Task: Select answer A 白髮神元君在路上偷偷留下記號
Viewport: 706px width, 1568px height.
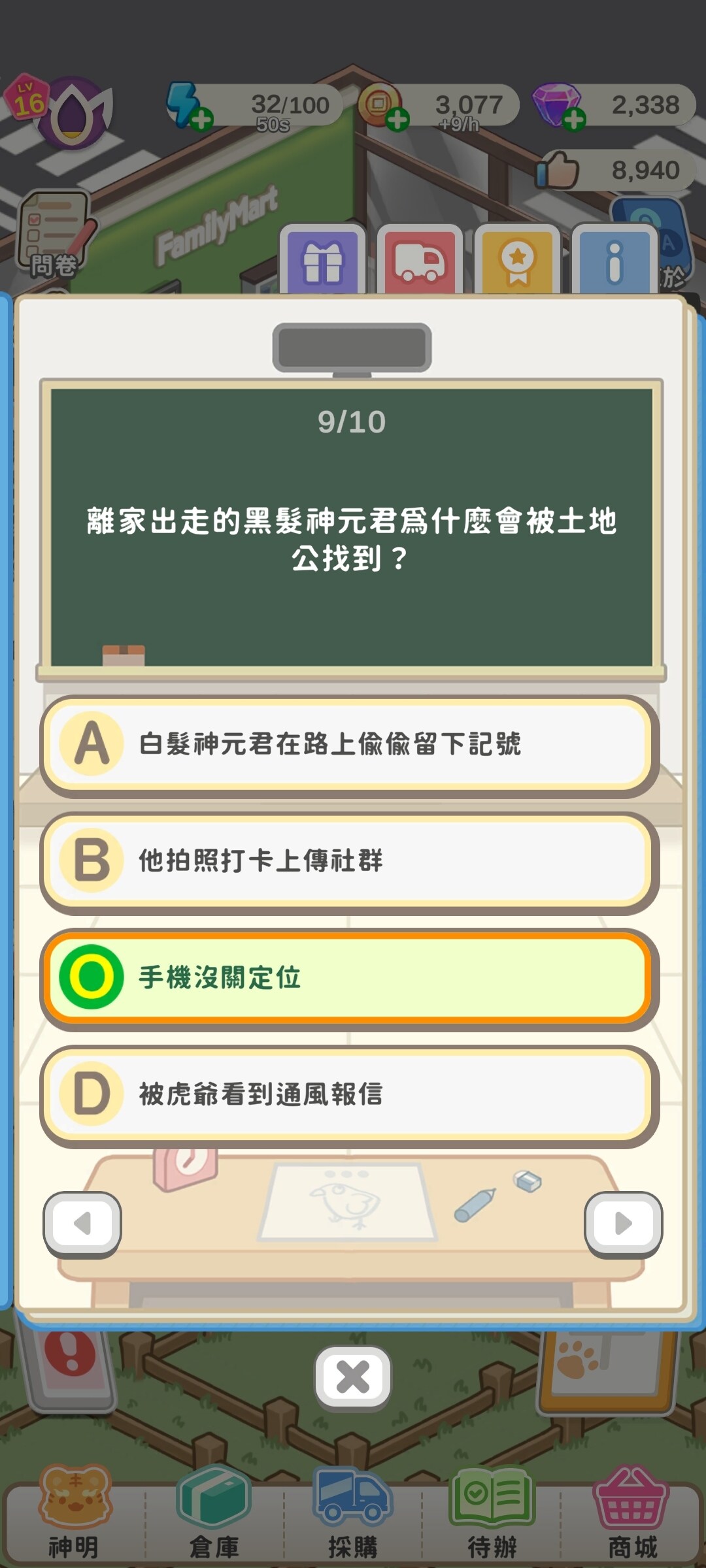Action: coord(349,745)
